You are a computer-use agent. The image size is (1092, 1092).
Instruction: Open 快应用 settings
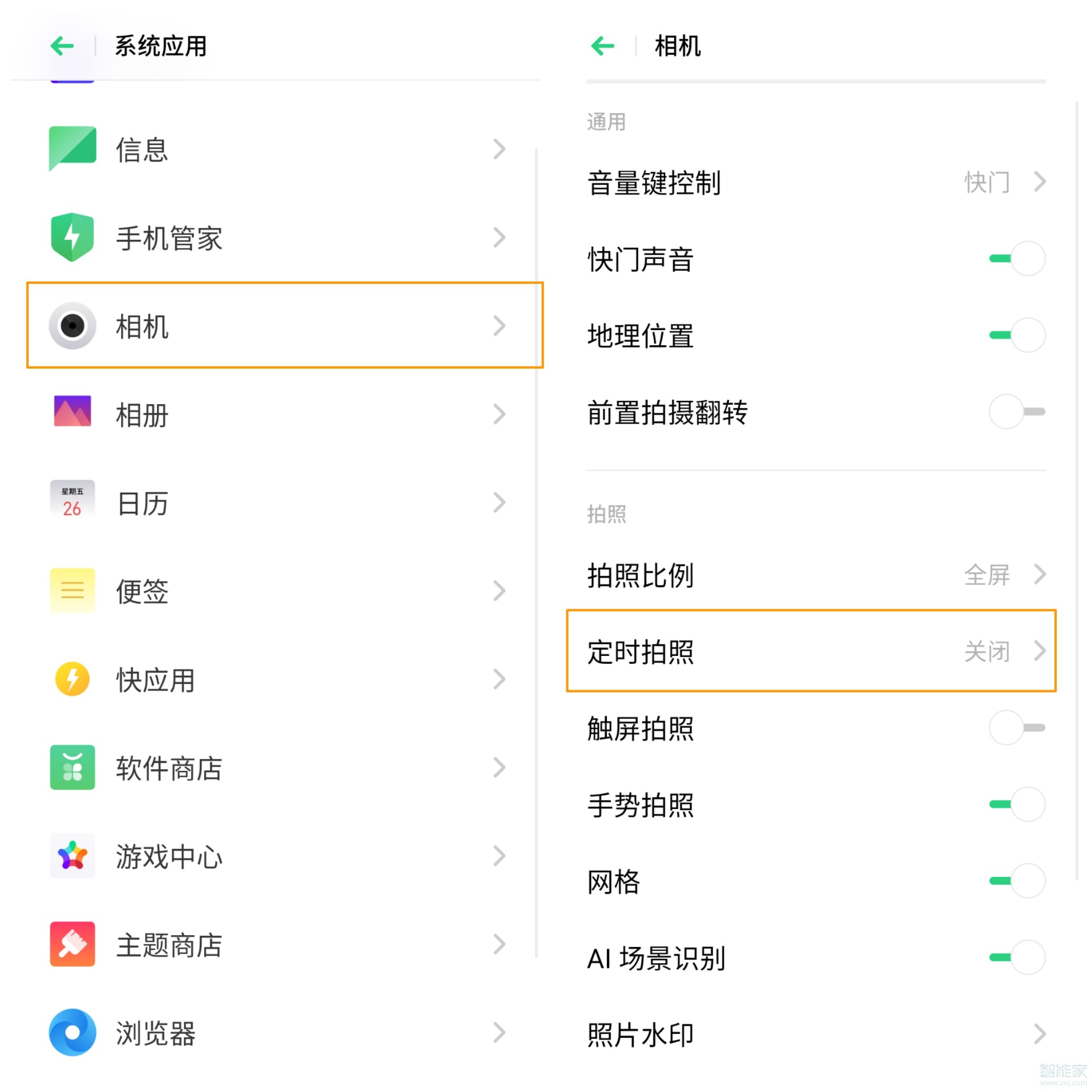pyautogui.click(x=277, y=679)
